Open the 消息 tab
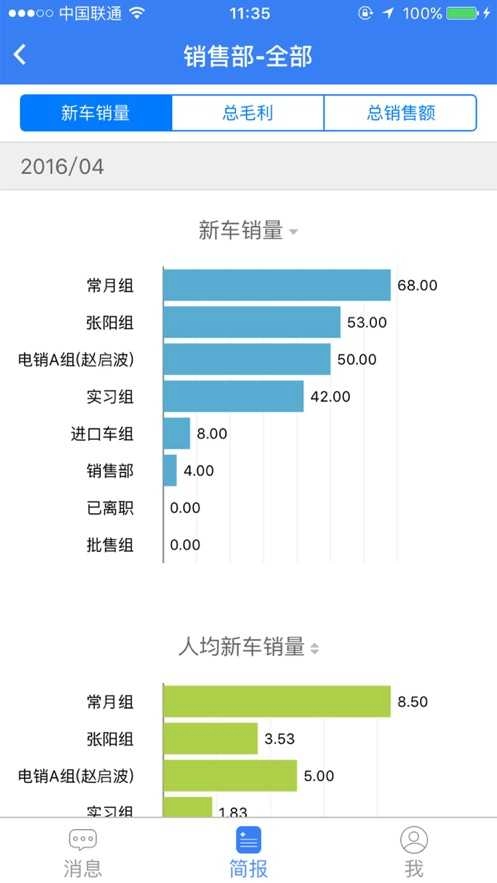This screenshot has width=497, height=883. [x=83, y=852]
